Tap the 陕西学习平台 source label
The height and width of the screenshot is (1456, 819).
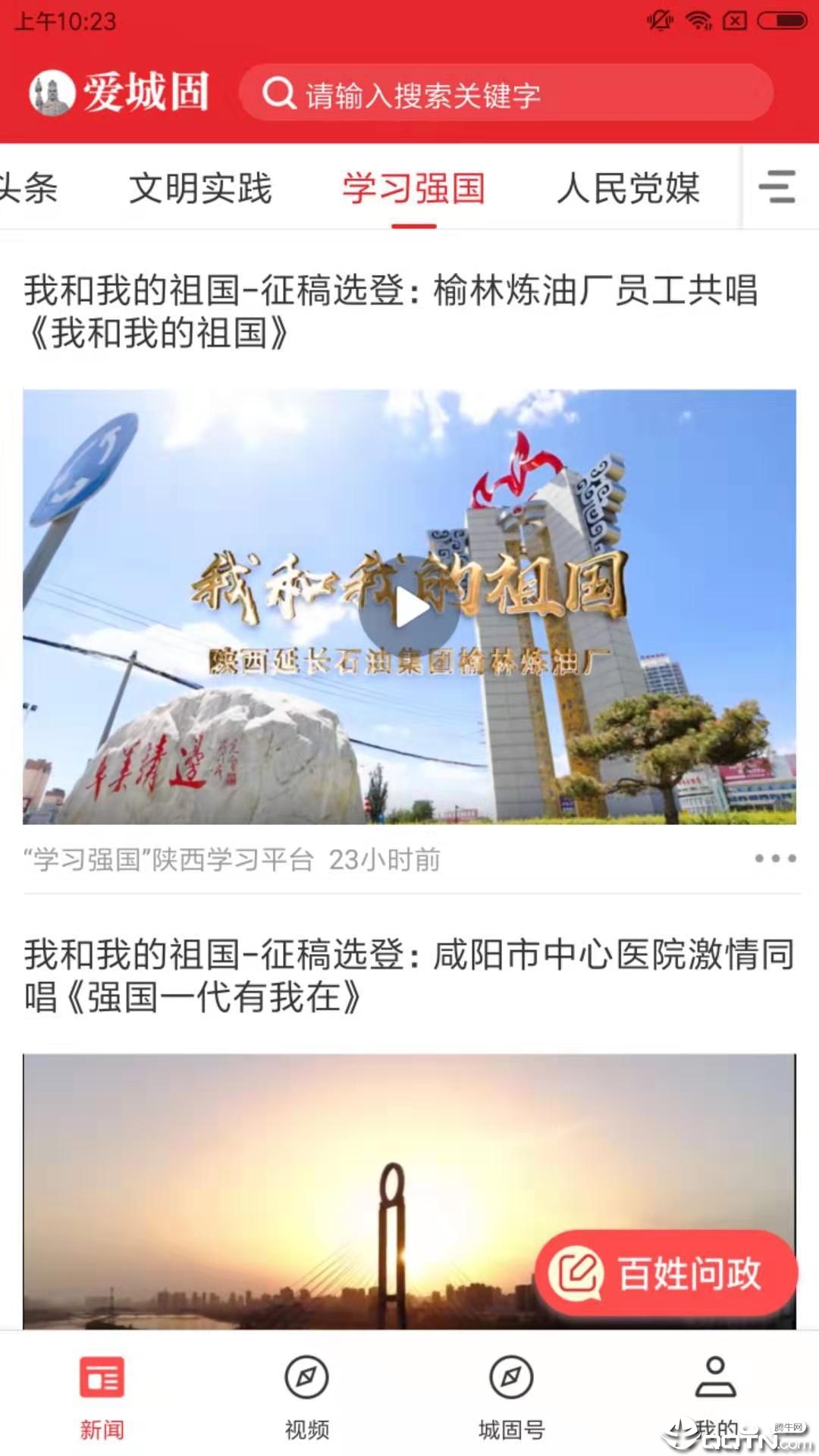point(171,861)
